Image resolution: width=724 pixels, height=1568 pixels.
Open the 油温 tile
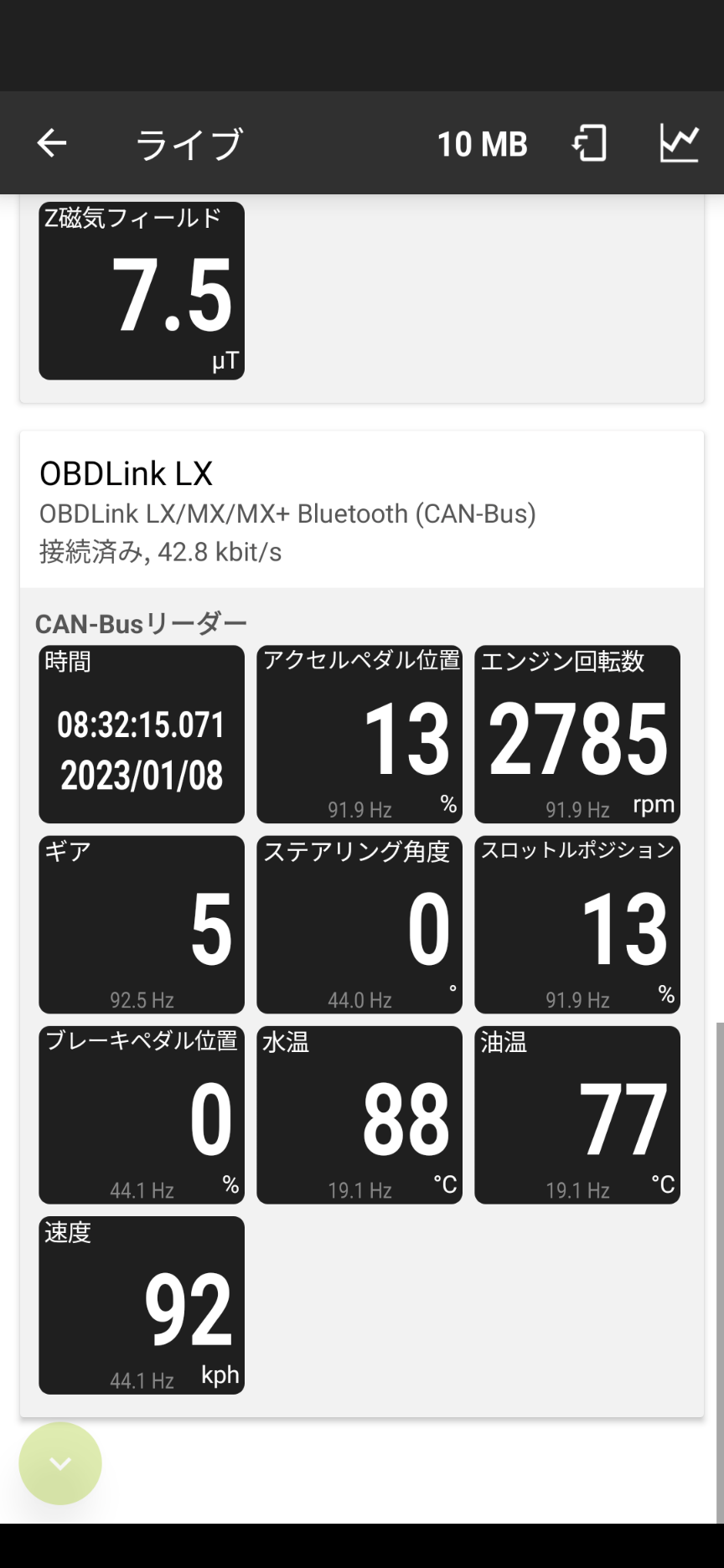(577, 1115)
